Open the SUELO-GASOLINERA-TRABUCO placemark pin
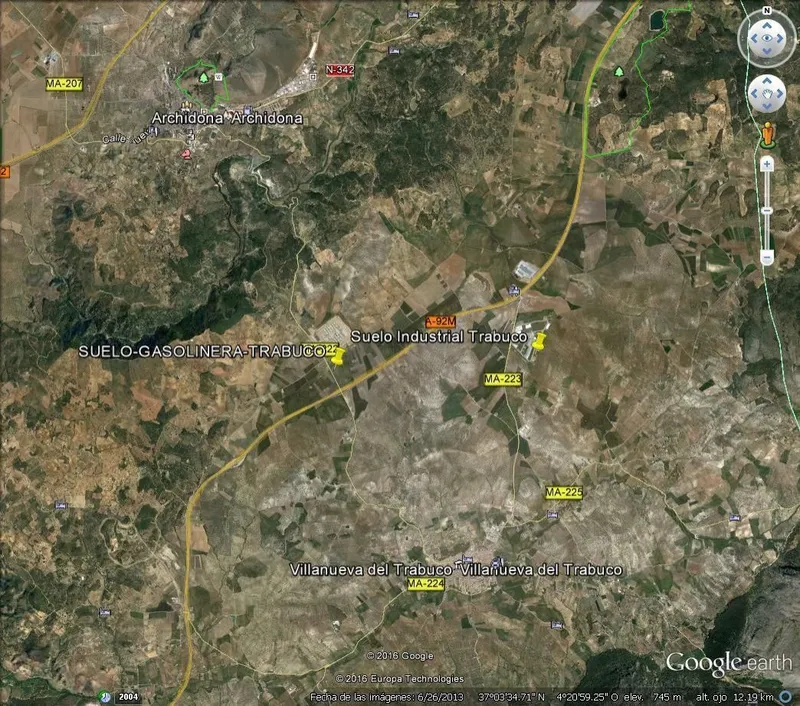 337,356
